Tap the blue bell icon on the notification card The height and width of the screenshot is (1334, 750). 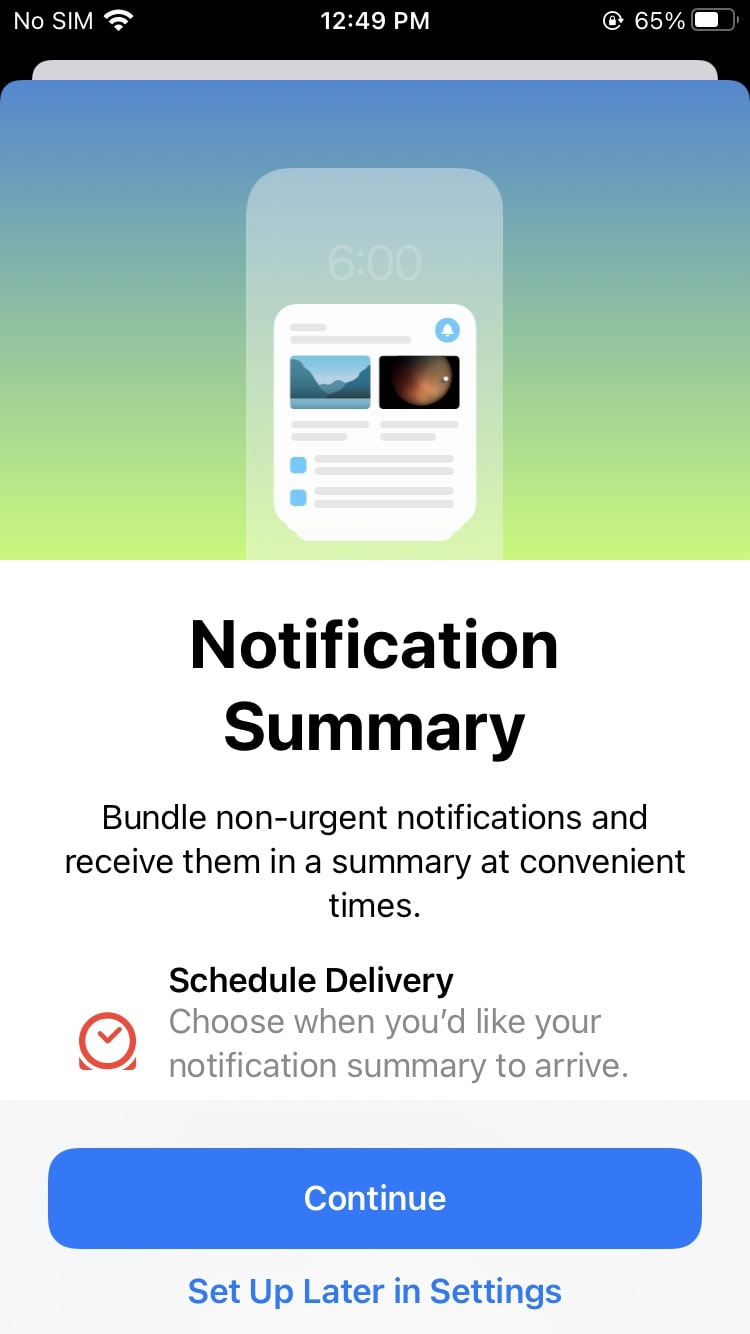[x=448, y=328]
